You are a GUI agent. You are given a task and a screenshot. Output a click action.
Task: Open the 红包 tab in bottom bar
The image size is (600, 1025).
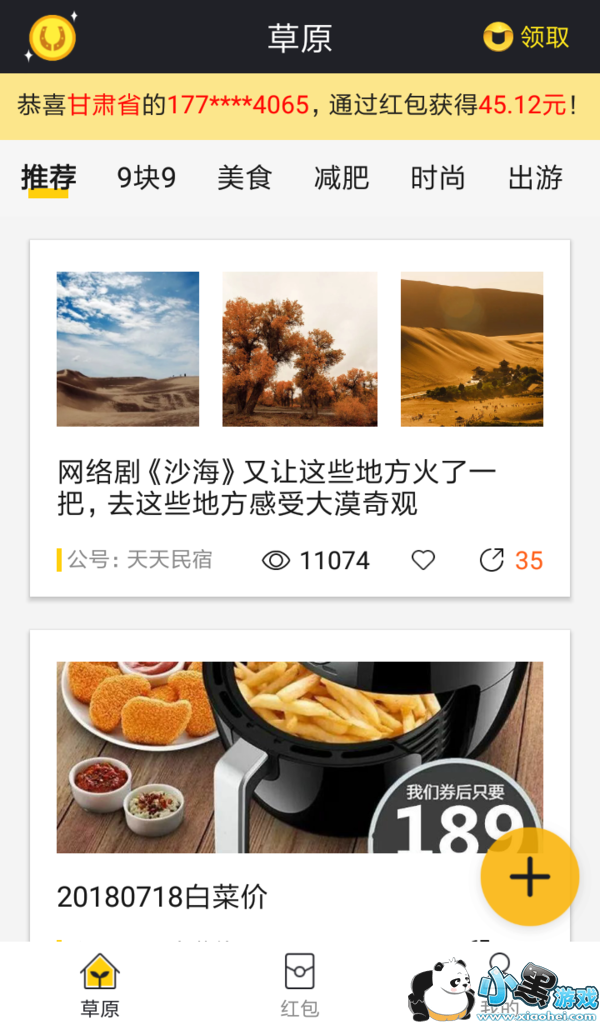[300, 984]
